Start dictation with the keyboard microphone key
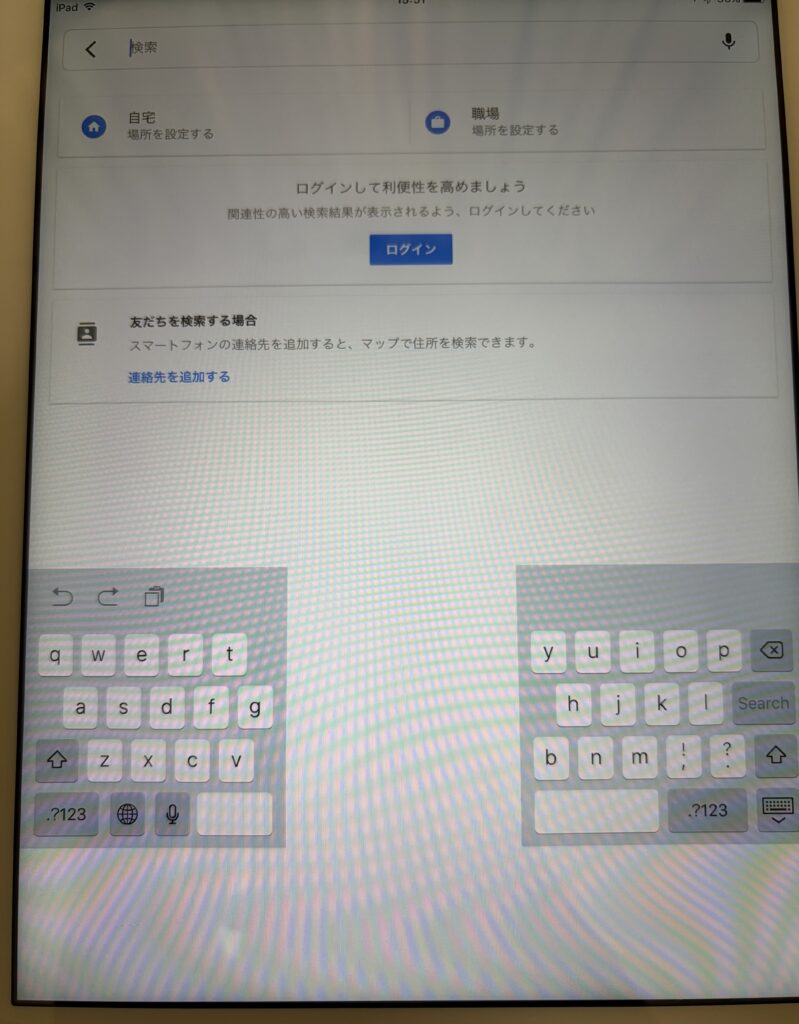Screen dimensions: 799x1024 pyautogui.click(x=172, y=814)
